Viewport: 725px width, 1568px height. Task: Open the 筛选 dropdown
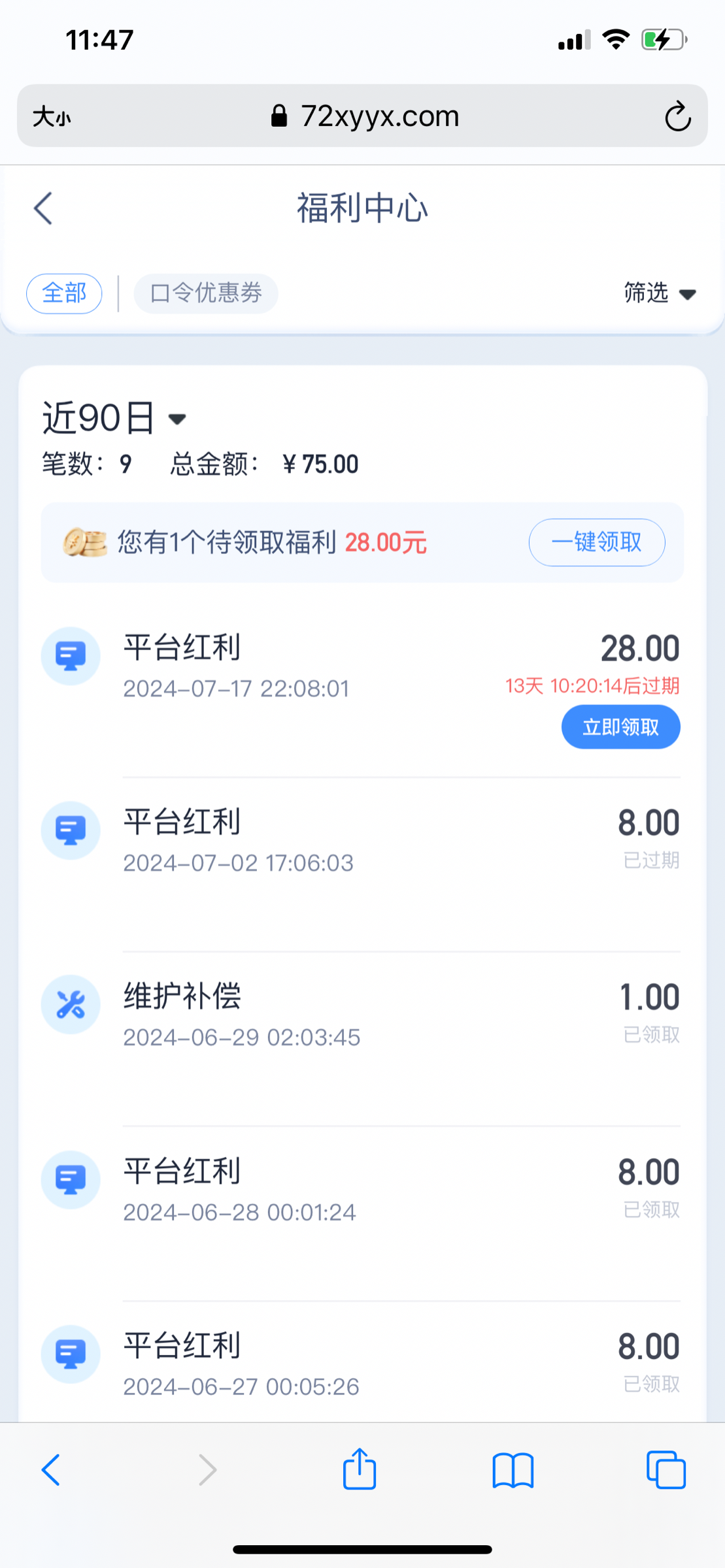tap(660, 293)
